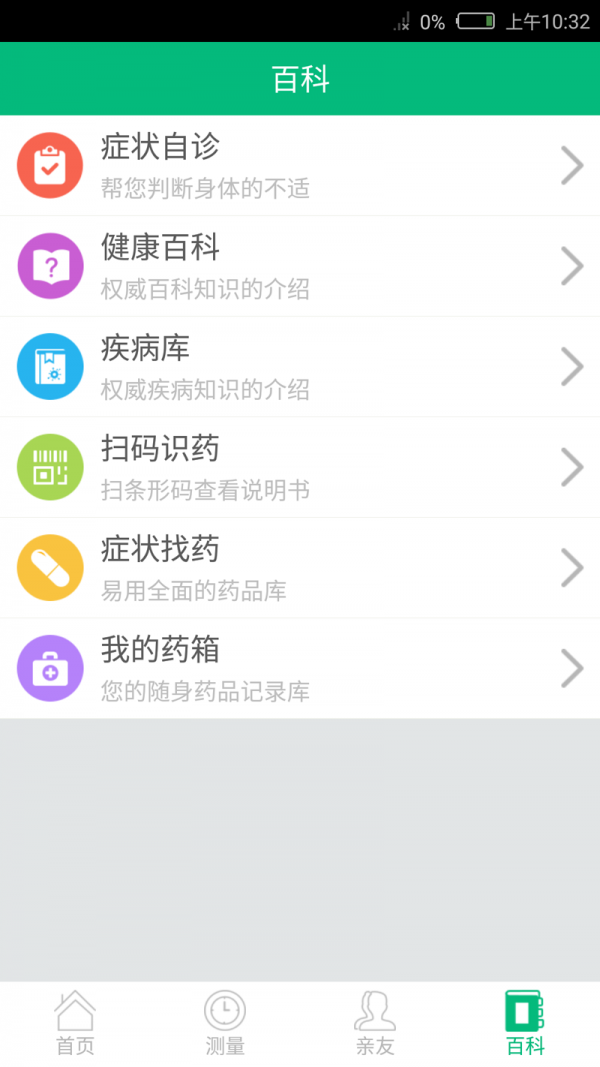
Task: Go to the 亲友 family and friends tab
Action: tap(375, 1024)
